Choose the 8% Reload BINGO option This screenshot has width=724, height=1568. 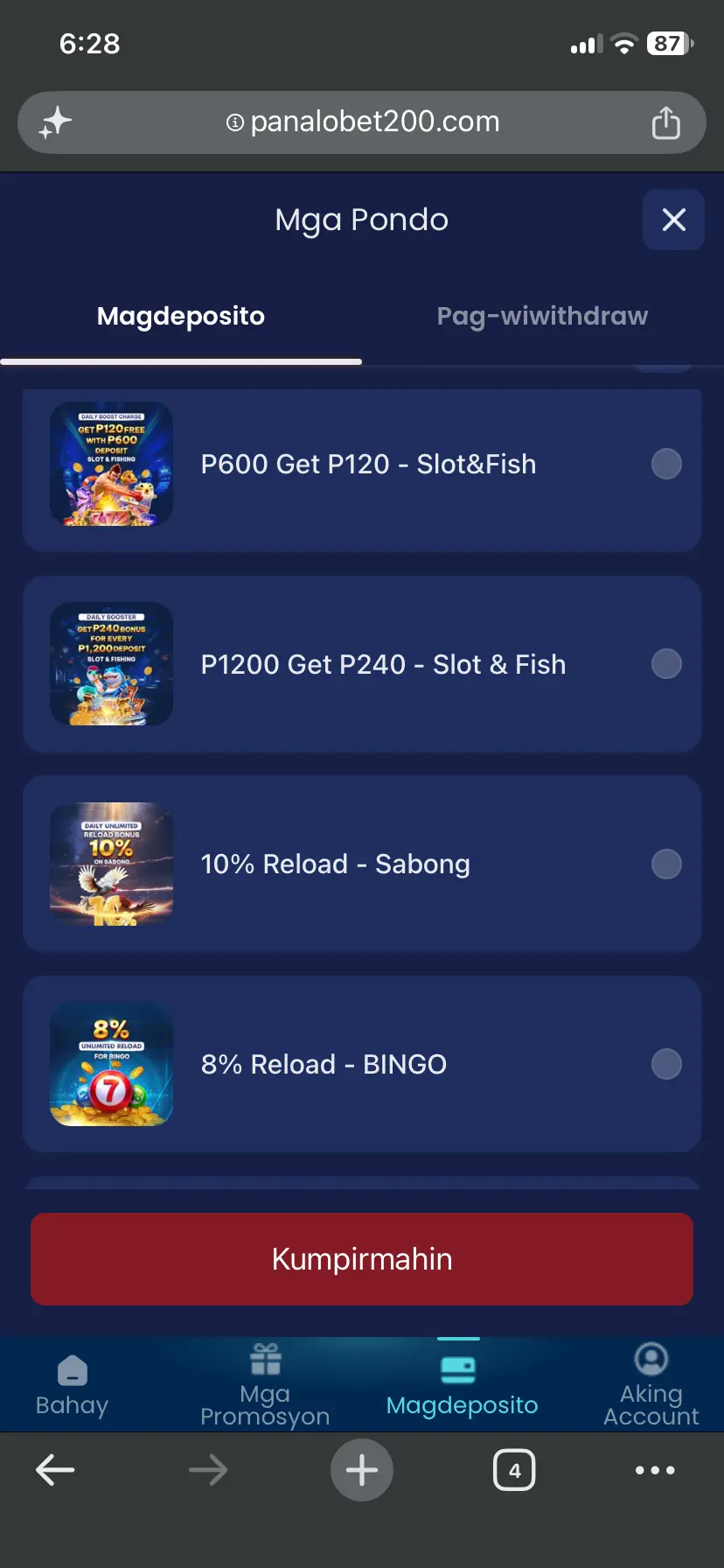point(362,1064)
